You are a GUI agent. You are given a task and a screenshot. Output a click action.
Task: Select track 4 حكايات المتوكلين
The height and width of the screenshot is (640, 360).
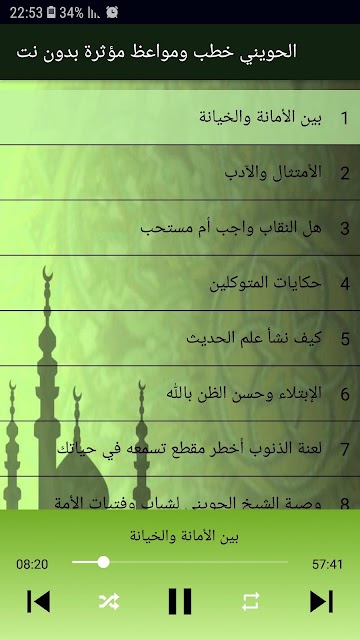pyautogui.click(x=180, y=283)
